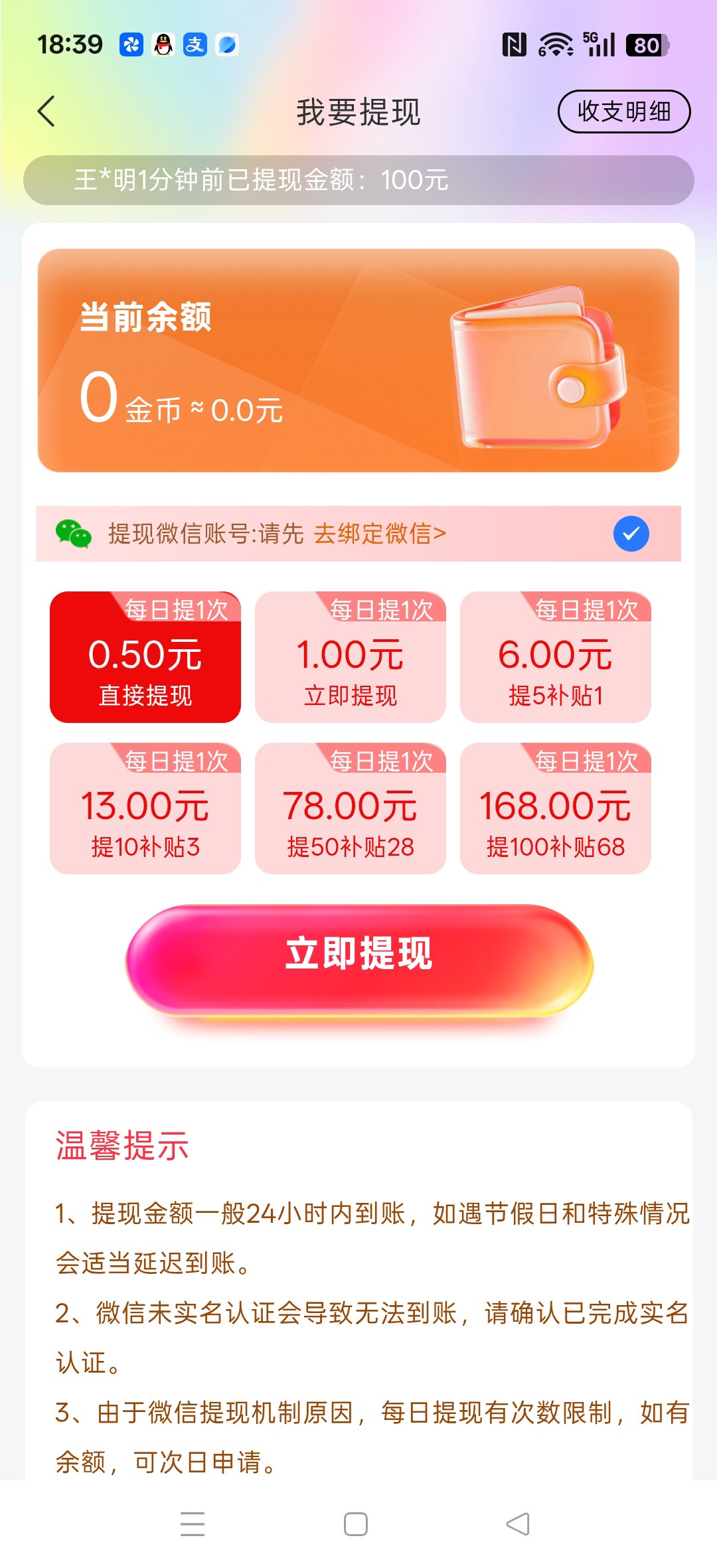Go to home screen via navigation bar
The height and width of the screenshot is (1568, 717).
356,1524
